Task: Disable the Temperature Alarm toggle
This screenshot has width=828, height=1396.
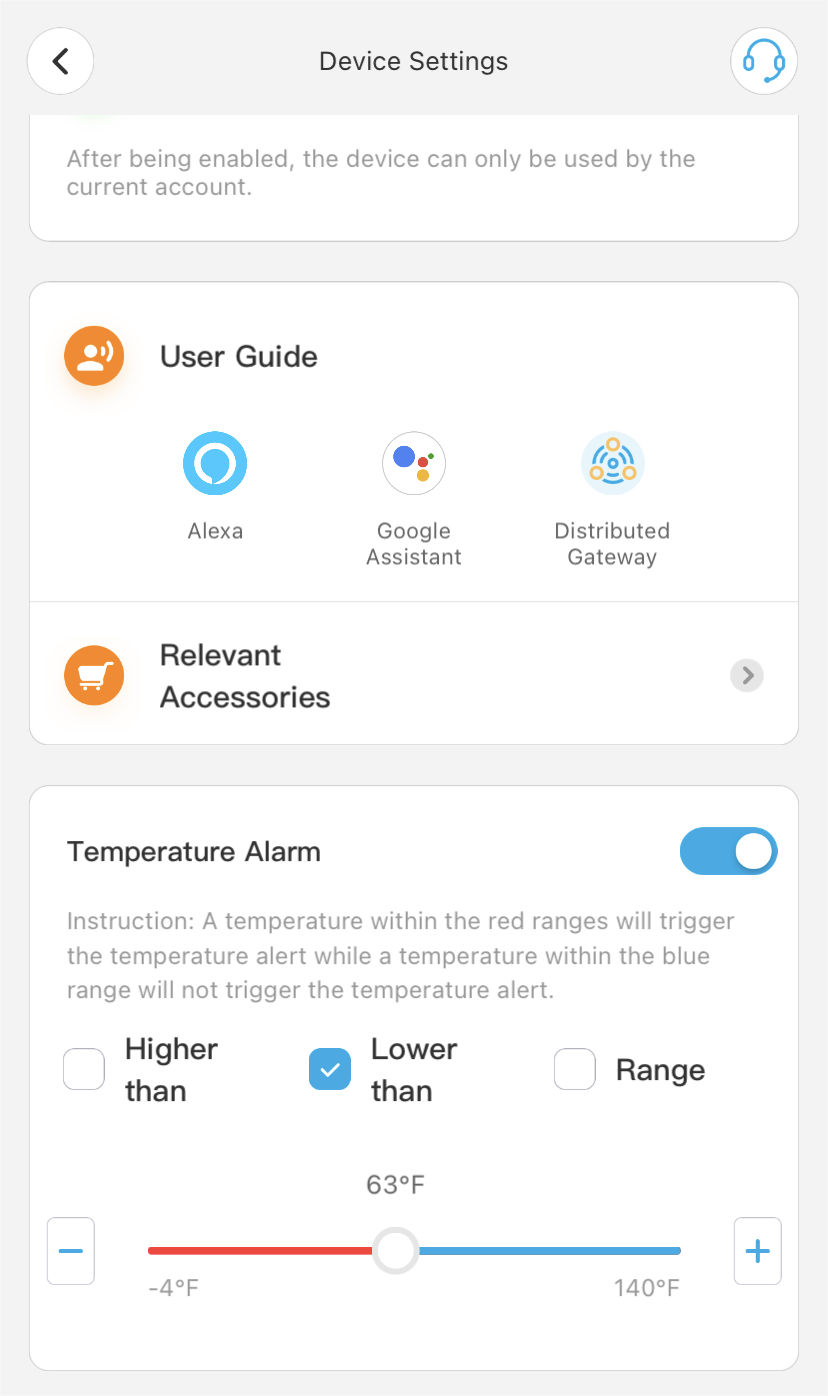Action: [728, 851]
